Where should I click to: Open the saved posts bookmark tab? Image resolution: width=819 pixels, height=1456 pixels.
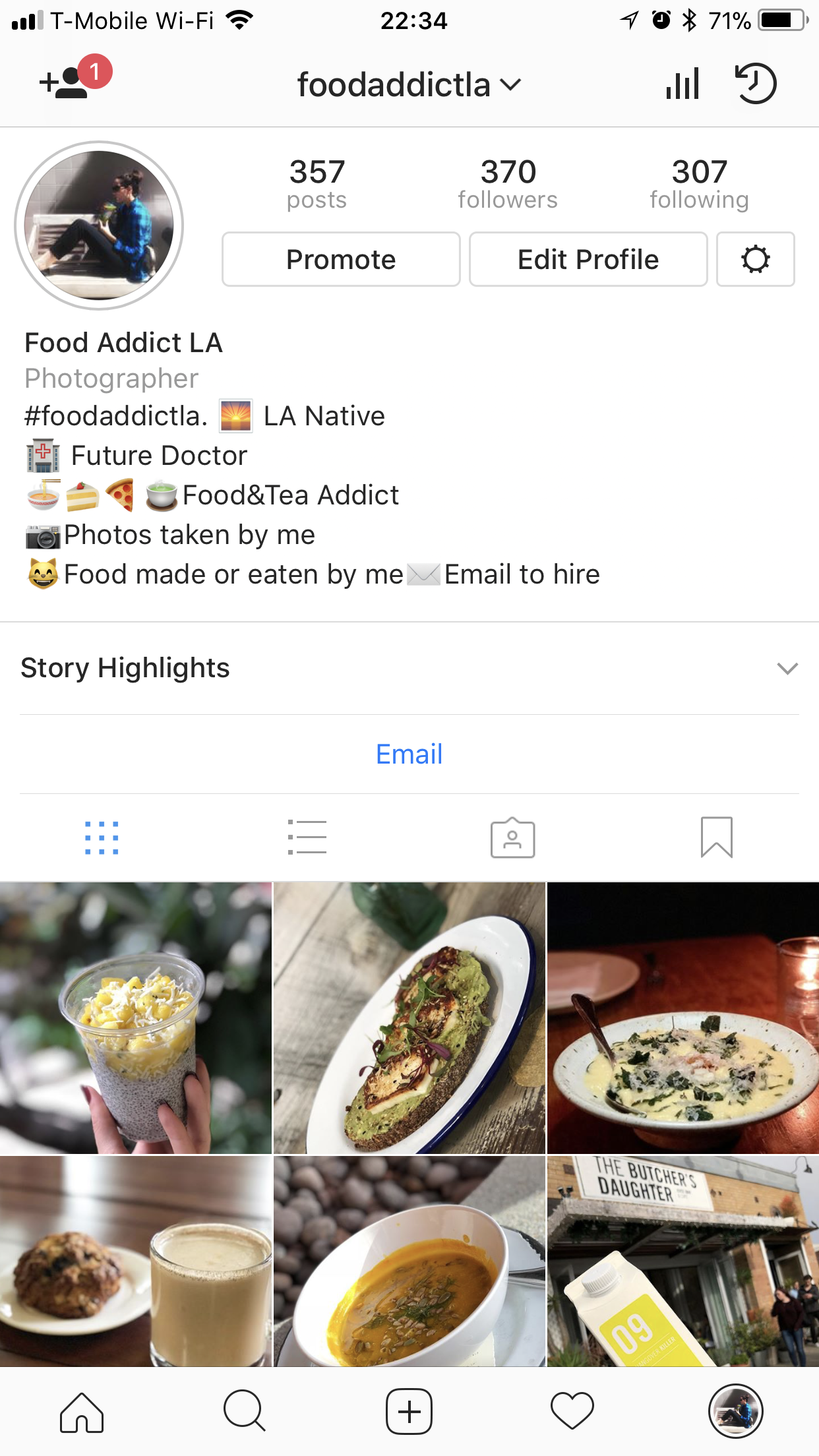pos(716,837)
